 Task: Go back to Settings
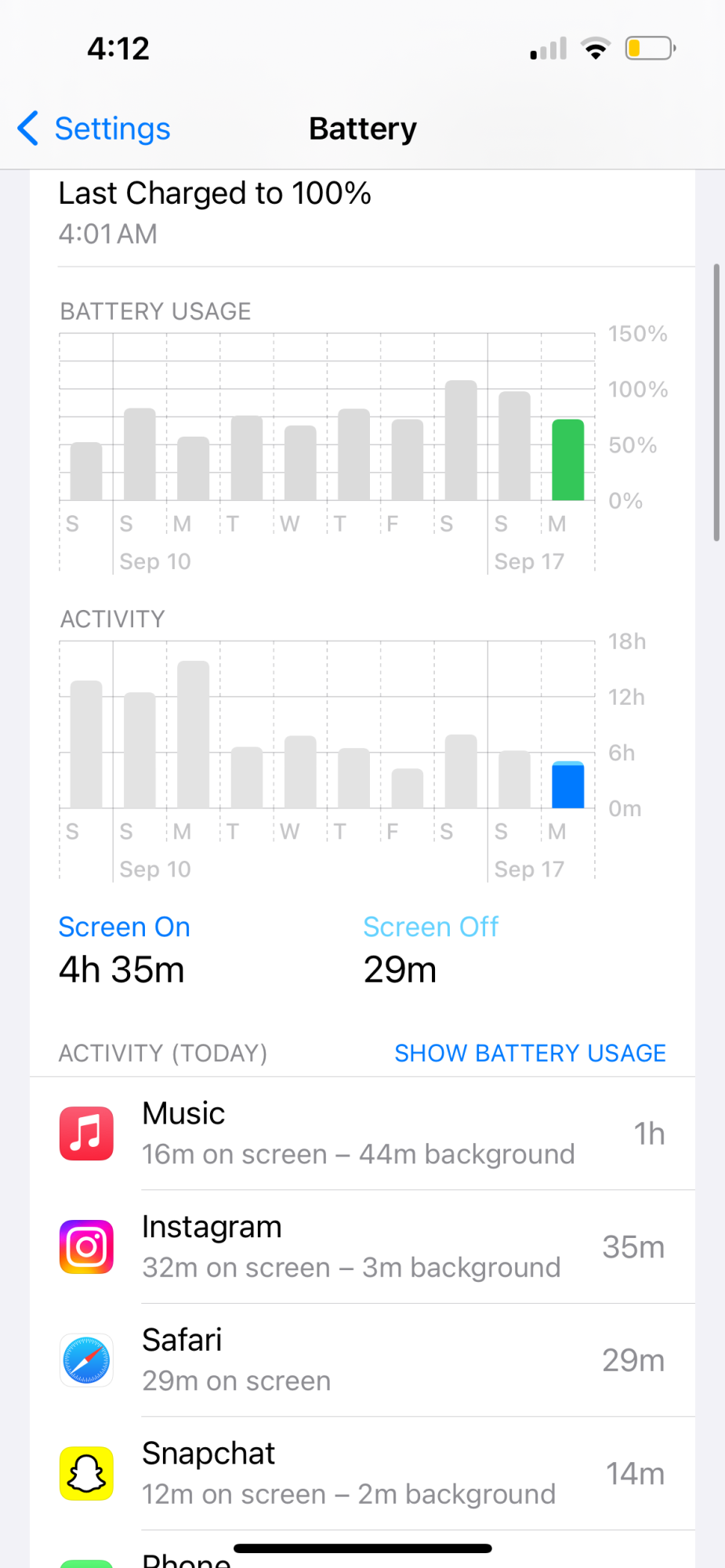(94, 129)
